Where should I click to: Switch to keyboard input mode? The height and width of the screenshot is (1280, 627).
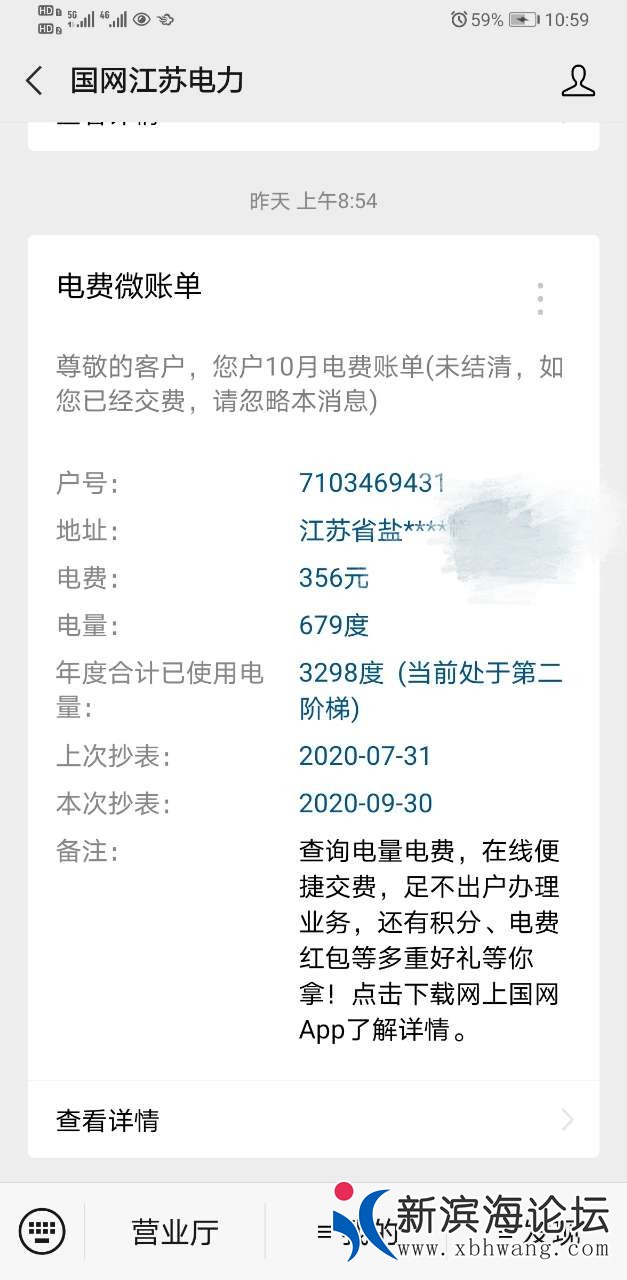[42, 1230]
